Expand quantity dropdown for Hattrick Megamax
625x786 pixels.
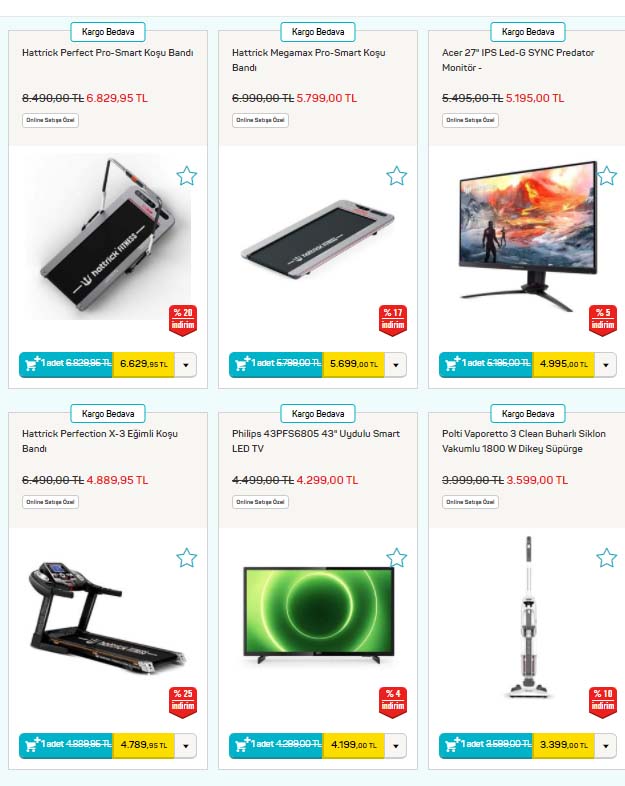(x=397, y=365)
